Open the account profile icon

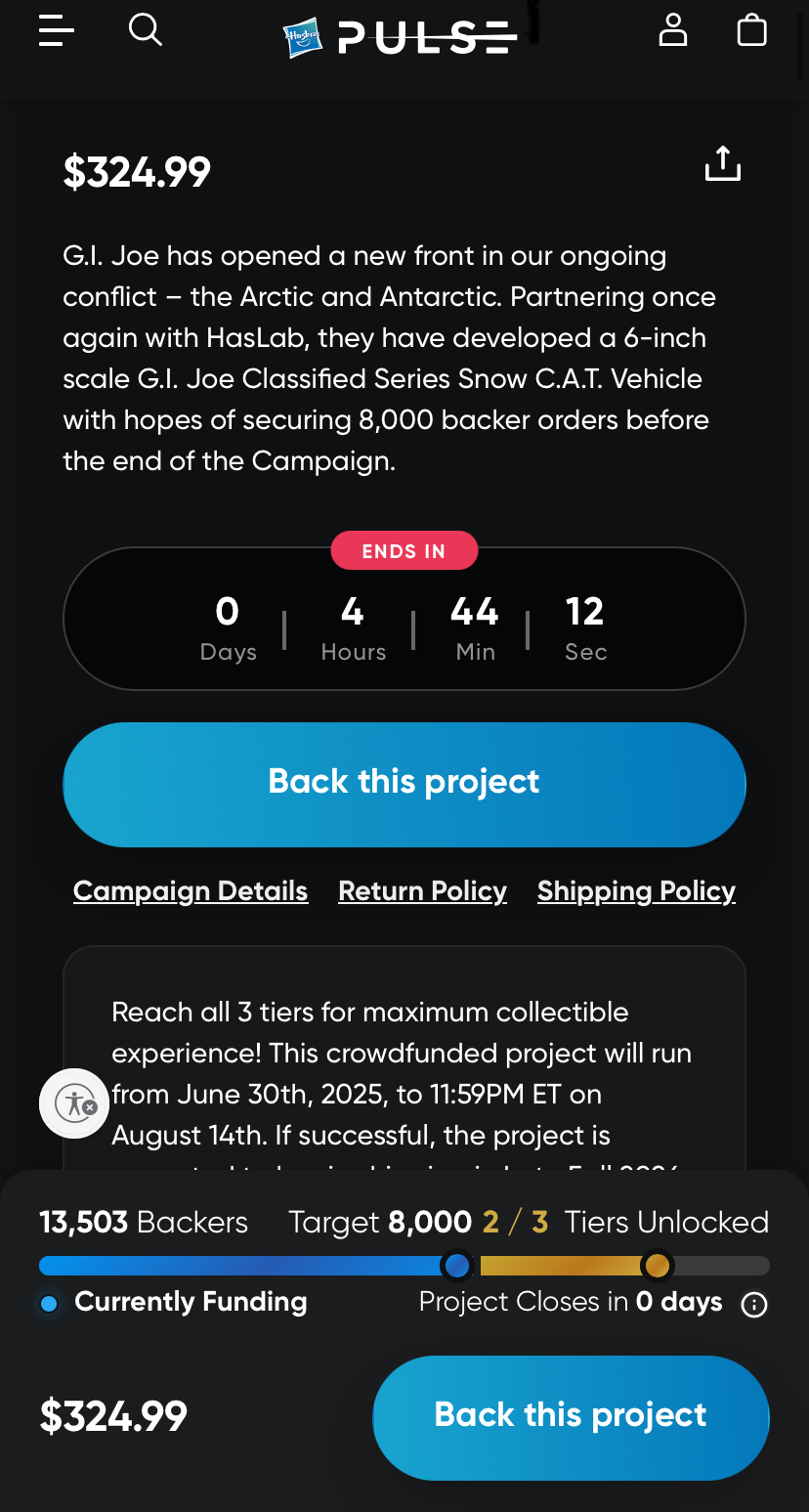[x=673, y=30]
